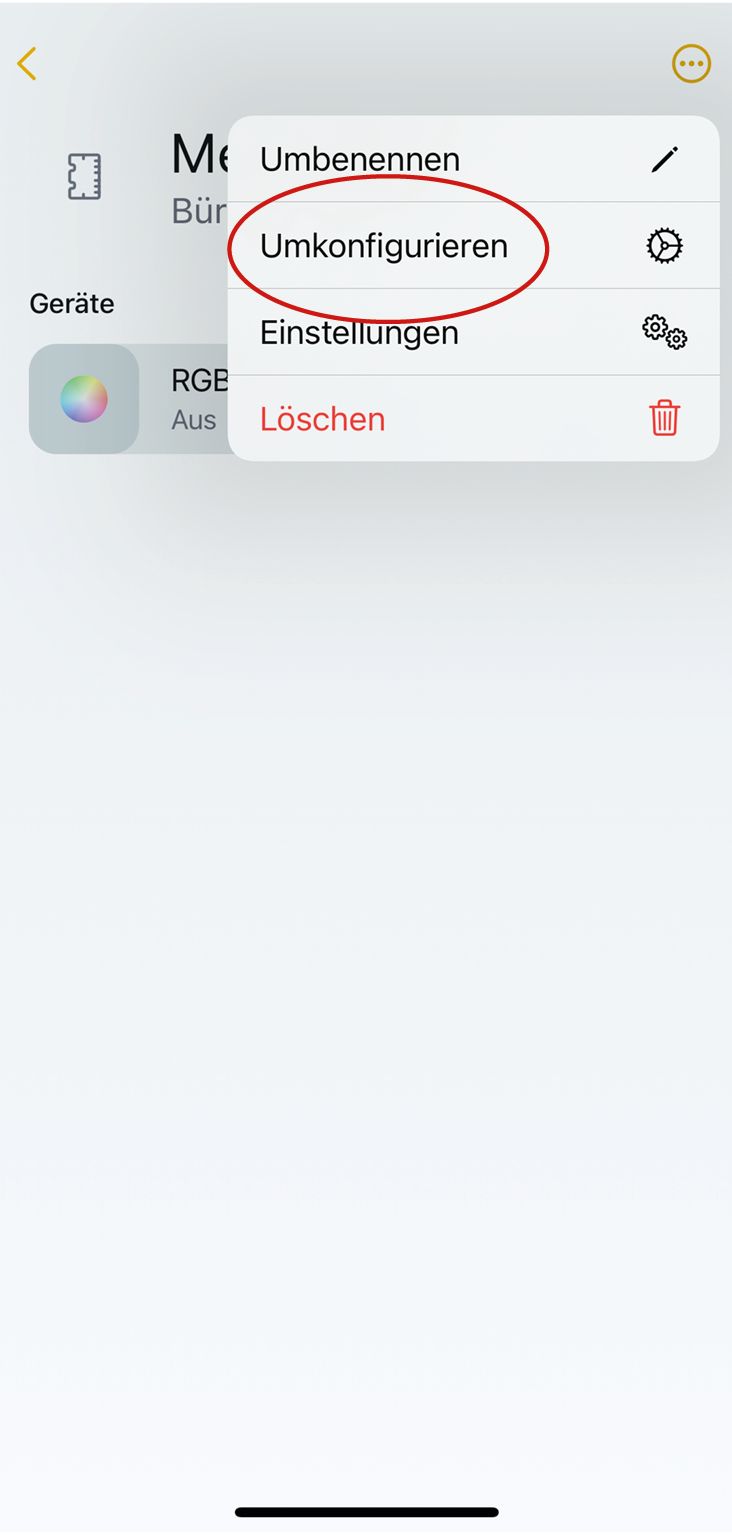Open the RGB device tile
Image resolution: width=732 pixels, height=1535 pixels.
(x=130, y=399)
